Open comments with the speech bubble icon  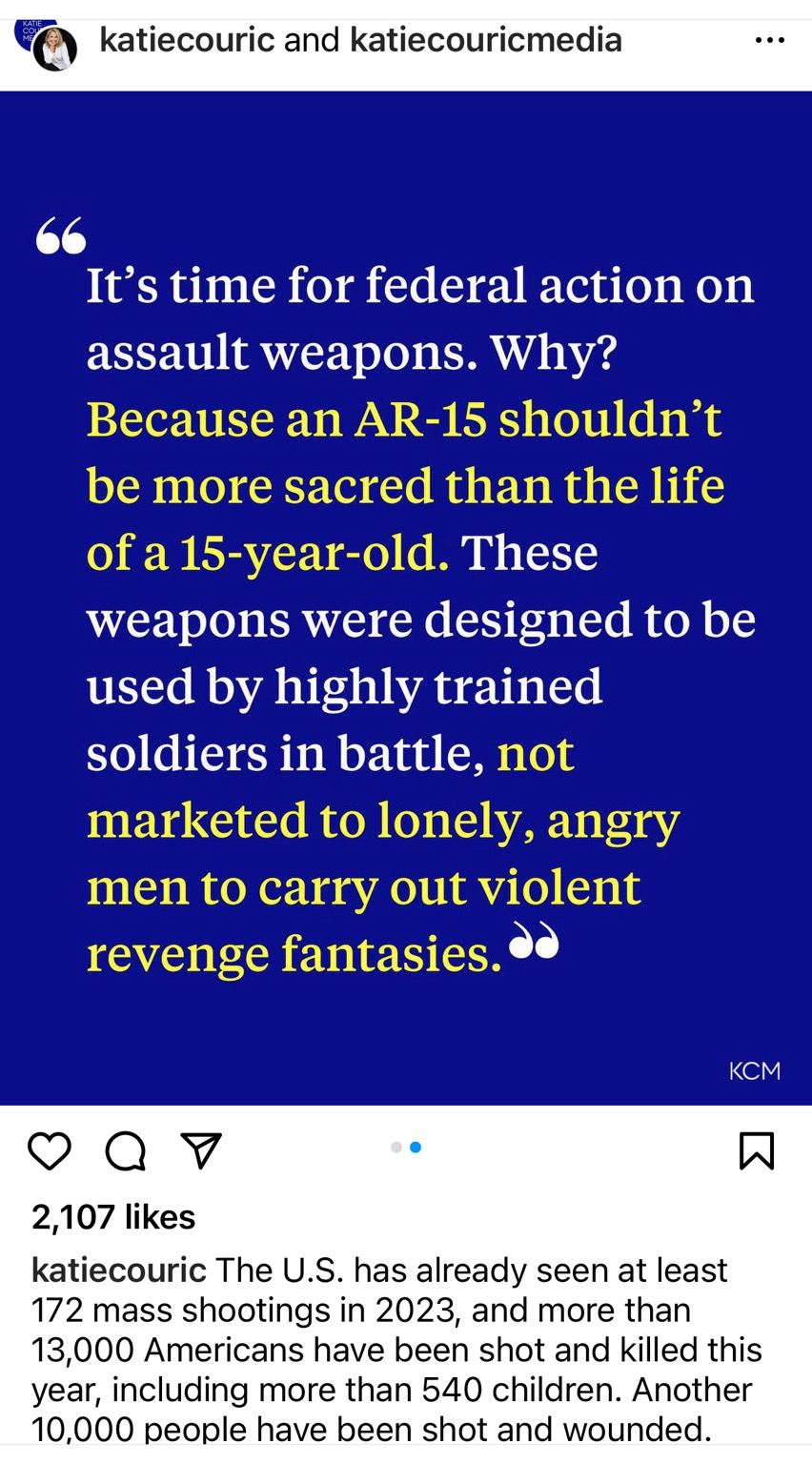(125, 1150)
